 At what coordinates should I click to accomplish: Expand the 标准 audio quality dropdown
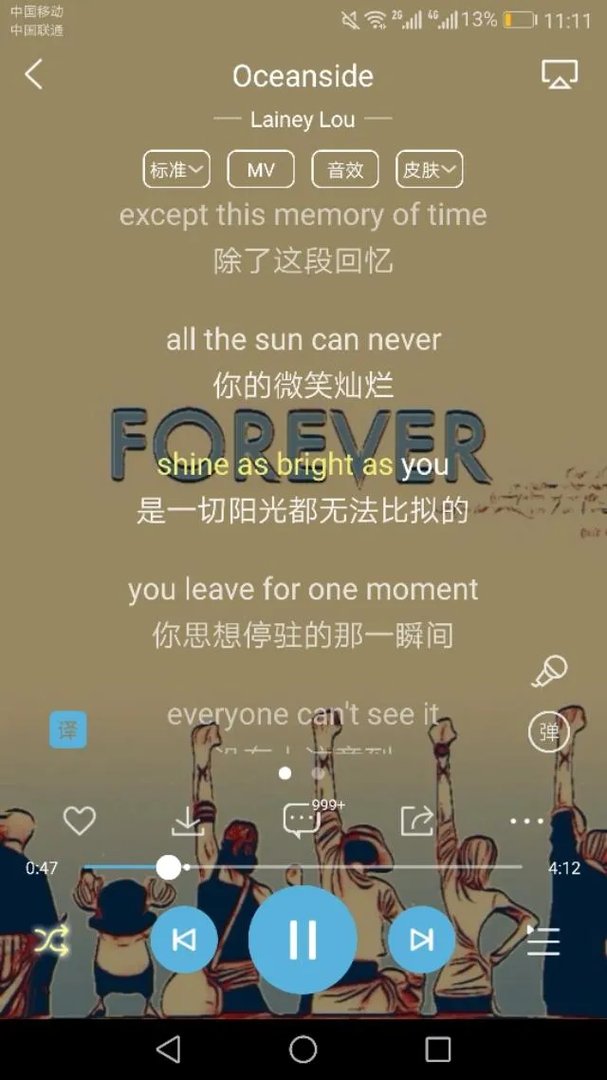click(x=176, y=169)
